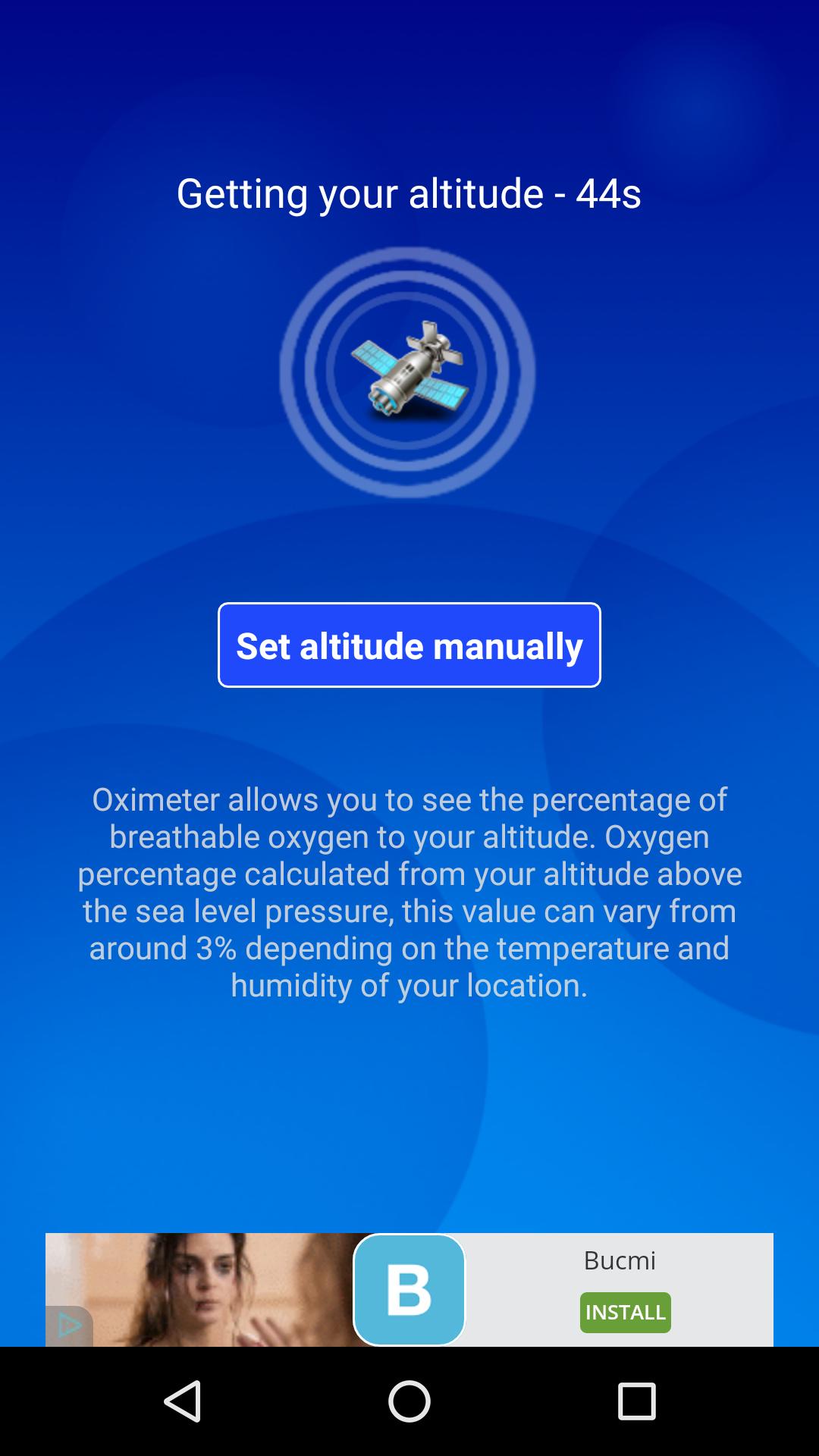This screenshot has width=819, height=1456.
Task: Open the AdChoices icon on the banner
Action: point(69,1326)
